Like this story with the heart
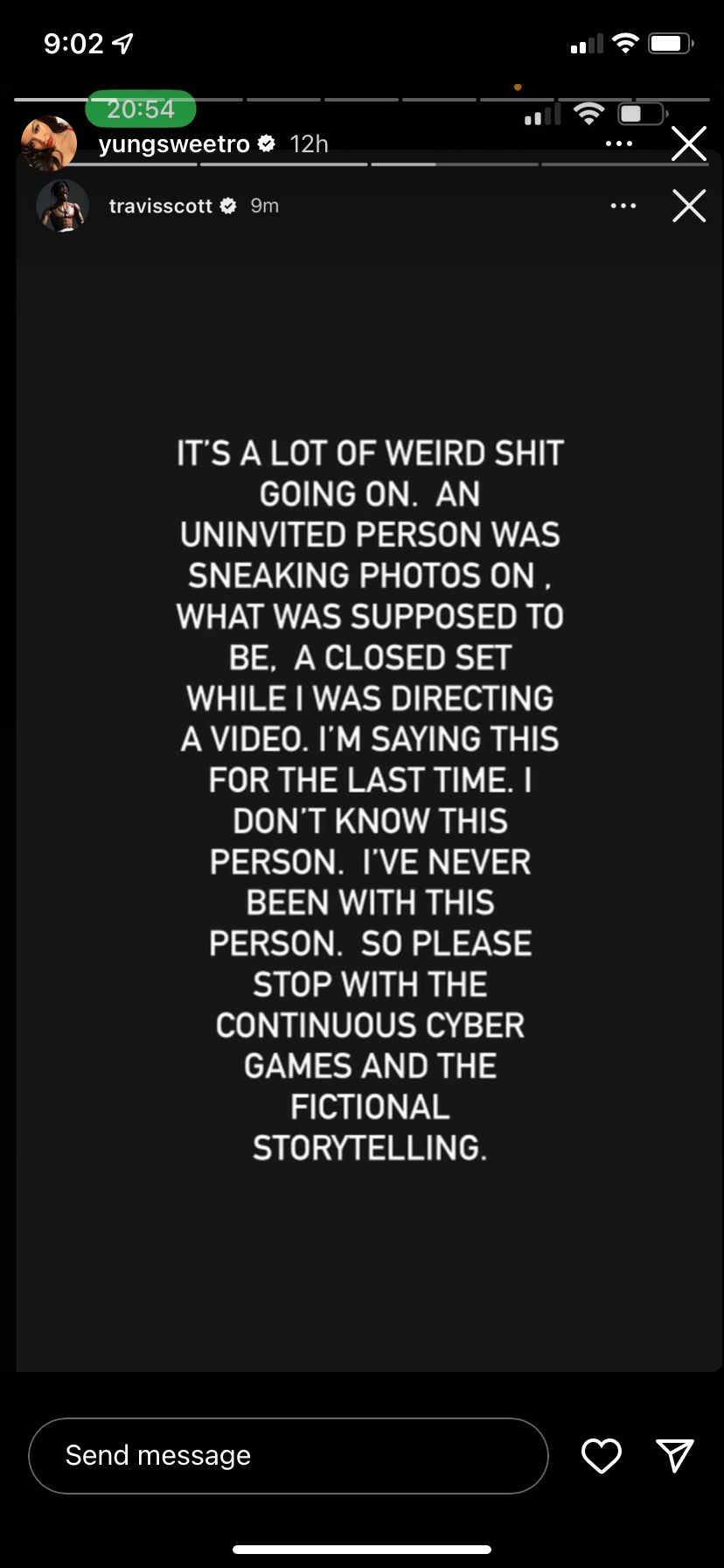 point(602,1455)
